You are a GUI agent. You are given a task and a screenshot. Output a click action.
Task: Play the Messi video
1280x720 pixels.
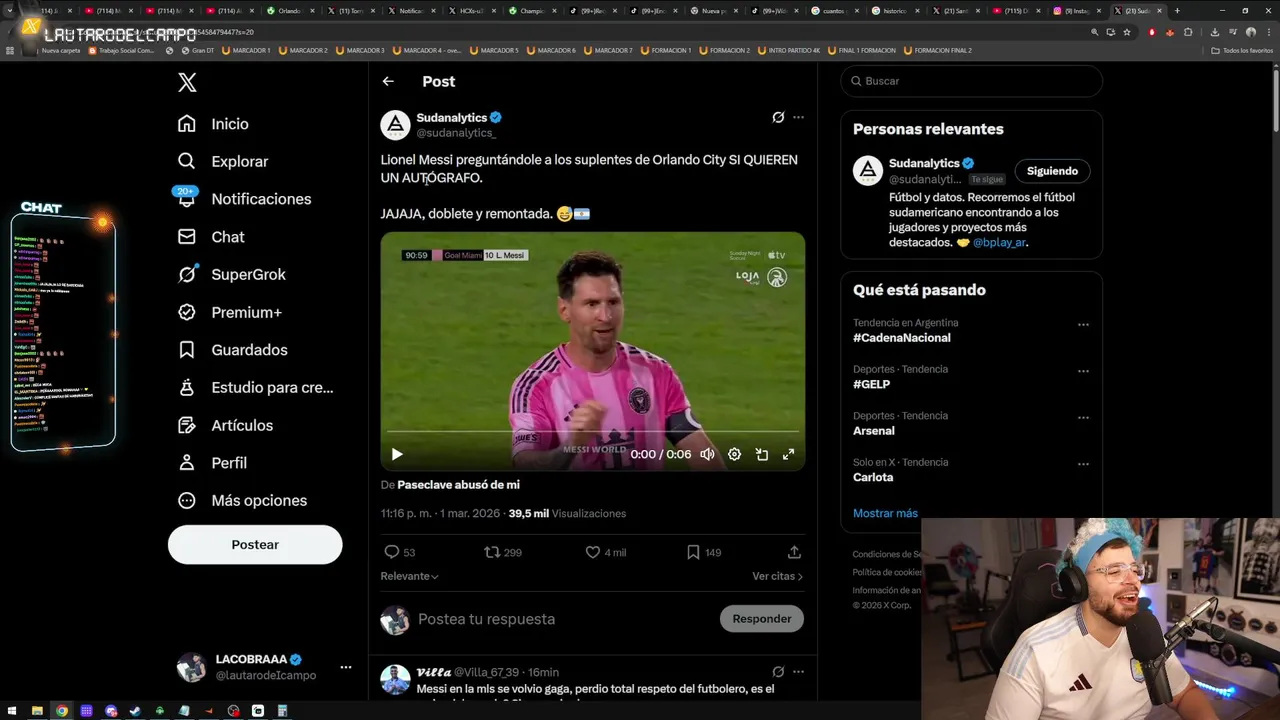tap(397, 454)
